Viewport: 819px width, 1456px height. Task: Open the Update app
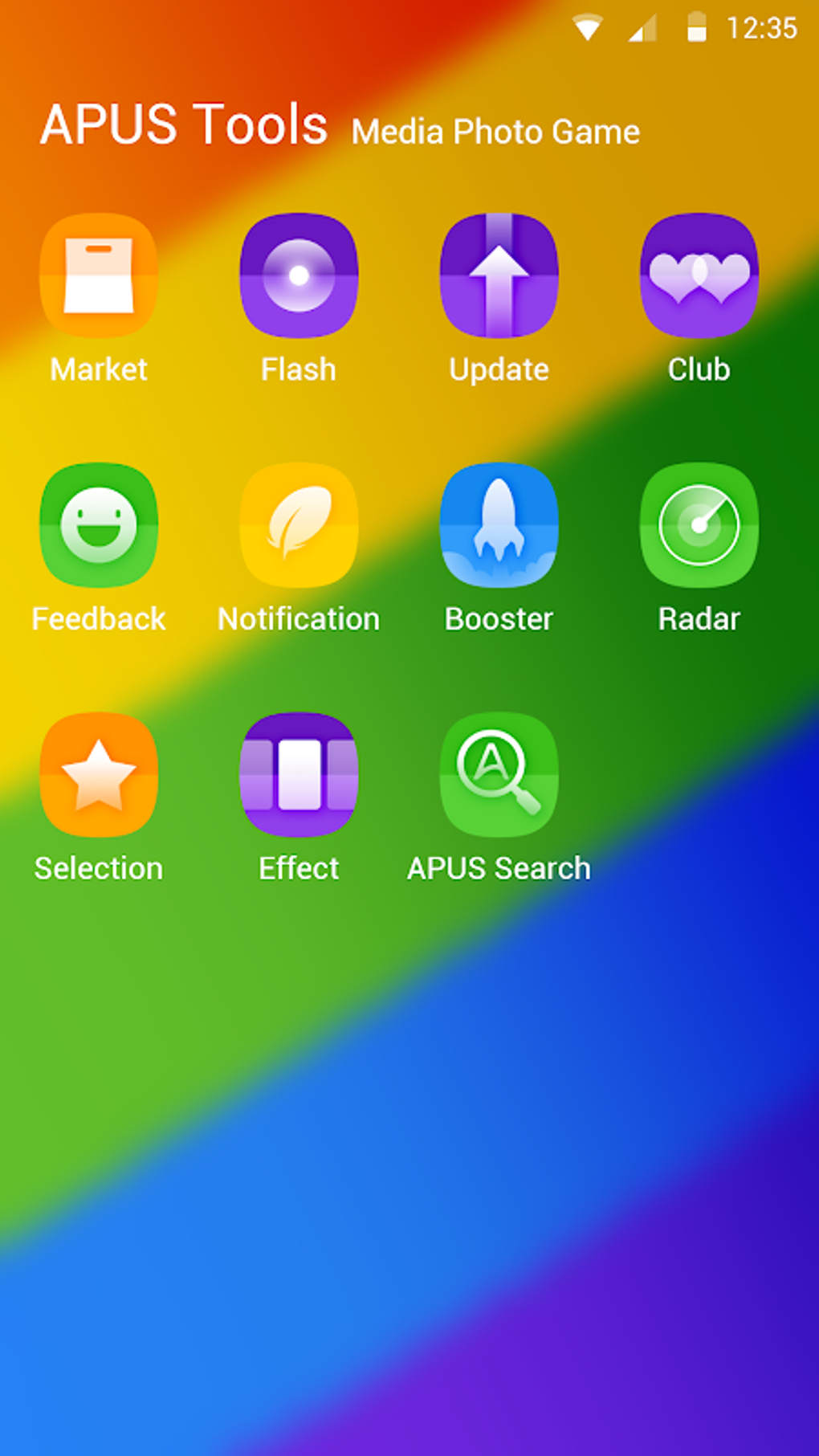[x=499, y=275]
